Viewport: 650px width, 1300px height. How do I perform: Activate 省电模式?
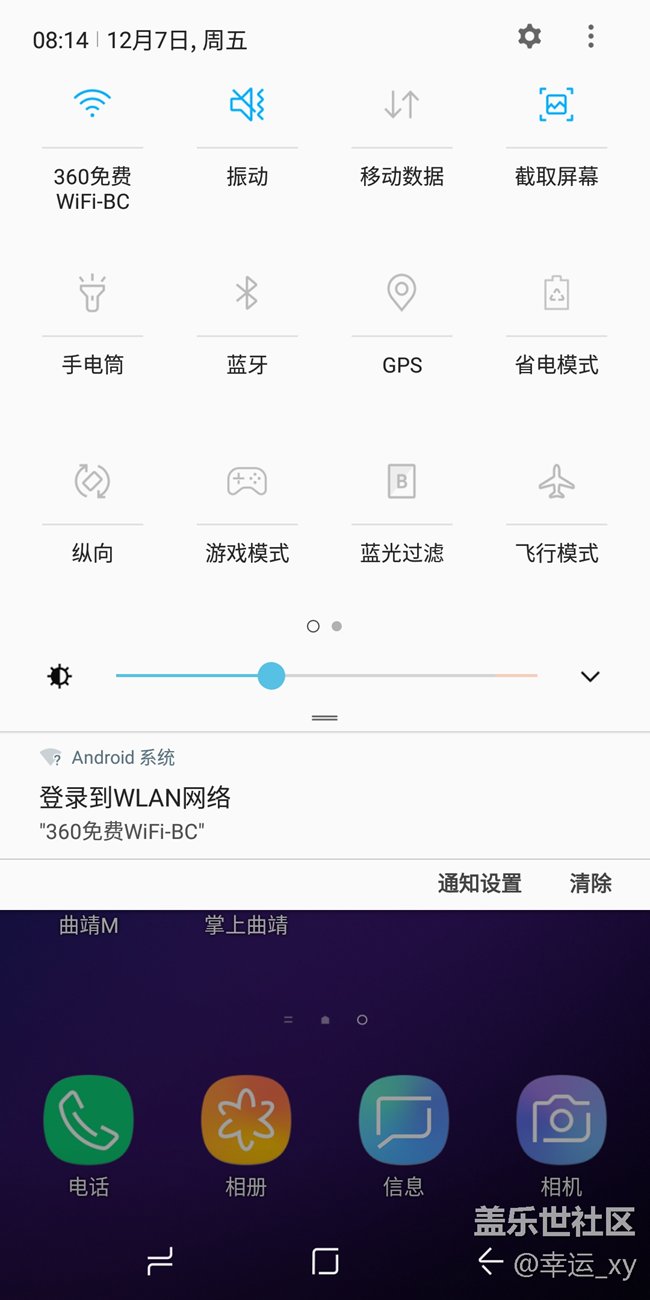pos(556,293)
